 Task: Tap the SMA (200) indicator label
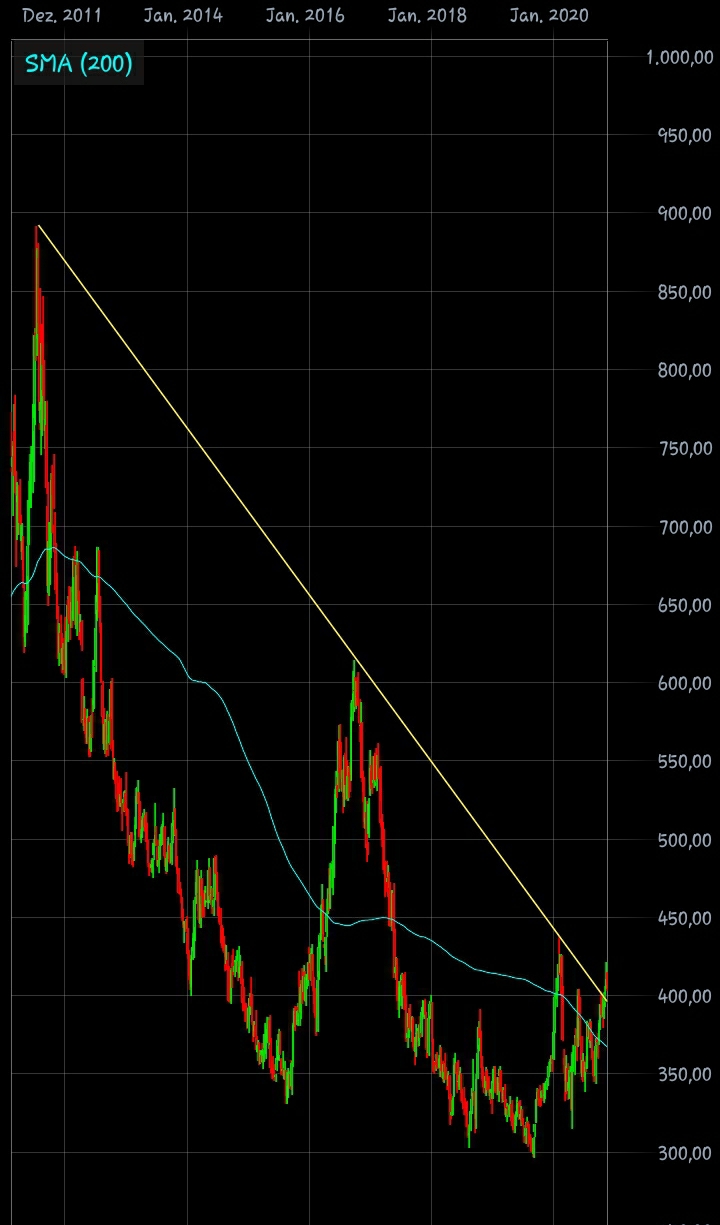coord(78,64)
